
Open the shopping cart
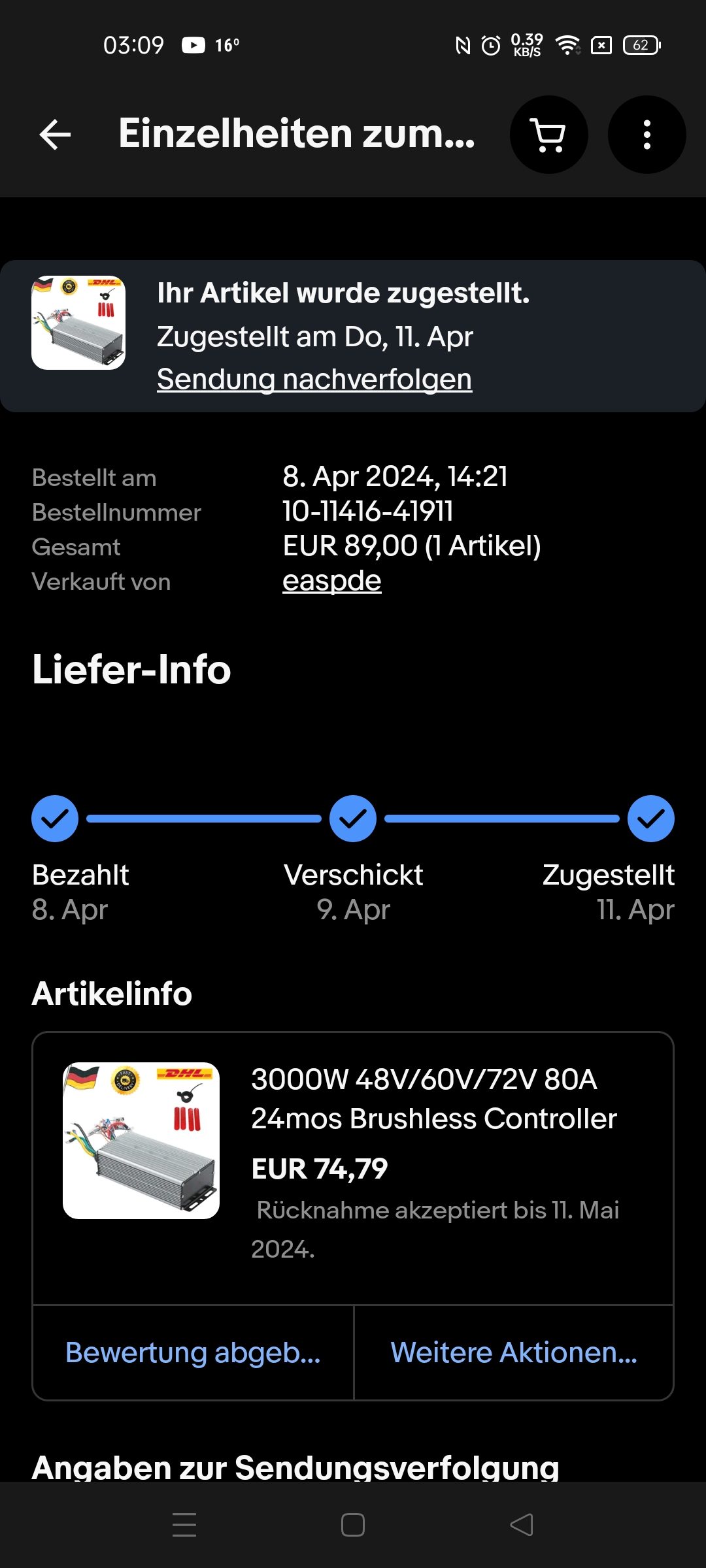pos(548,135)
